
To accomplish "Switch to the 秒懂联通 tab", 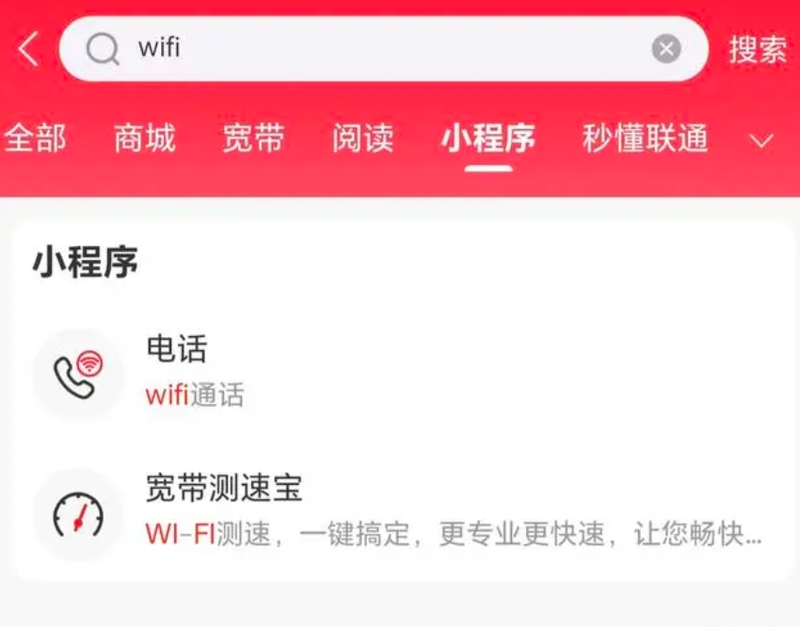I will (645, 138).
